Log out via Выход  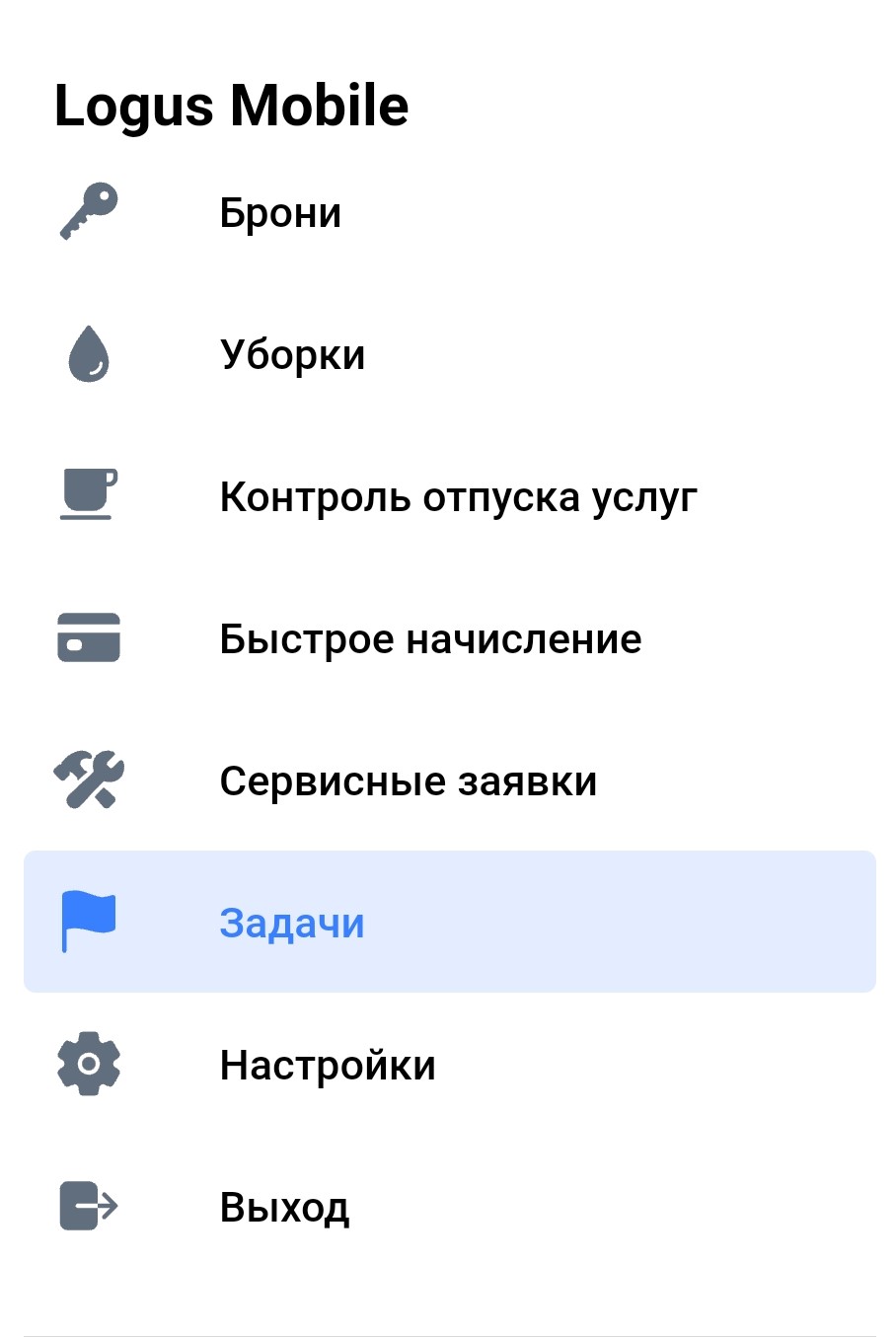(x=284, y=1208)
